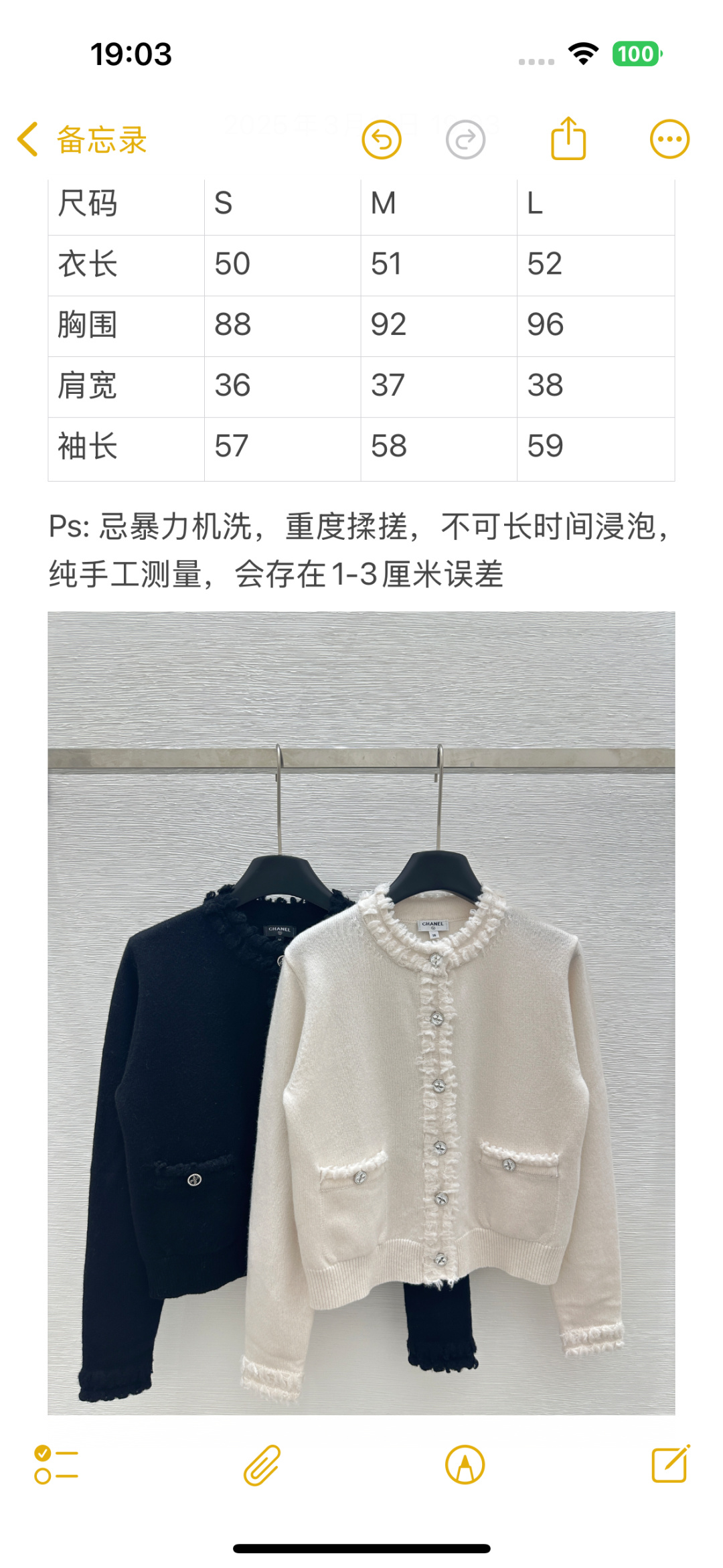The height and width of the screenshot is (1568, 723).
Task: Open the markup pen tool
Action: tap(465, 1465)
